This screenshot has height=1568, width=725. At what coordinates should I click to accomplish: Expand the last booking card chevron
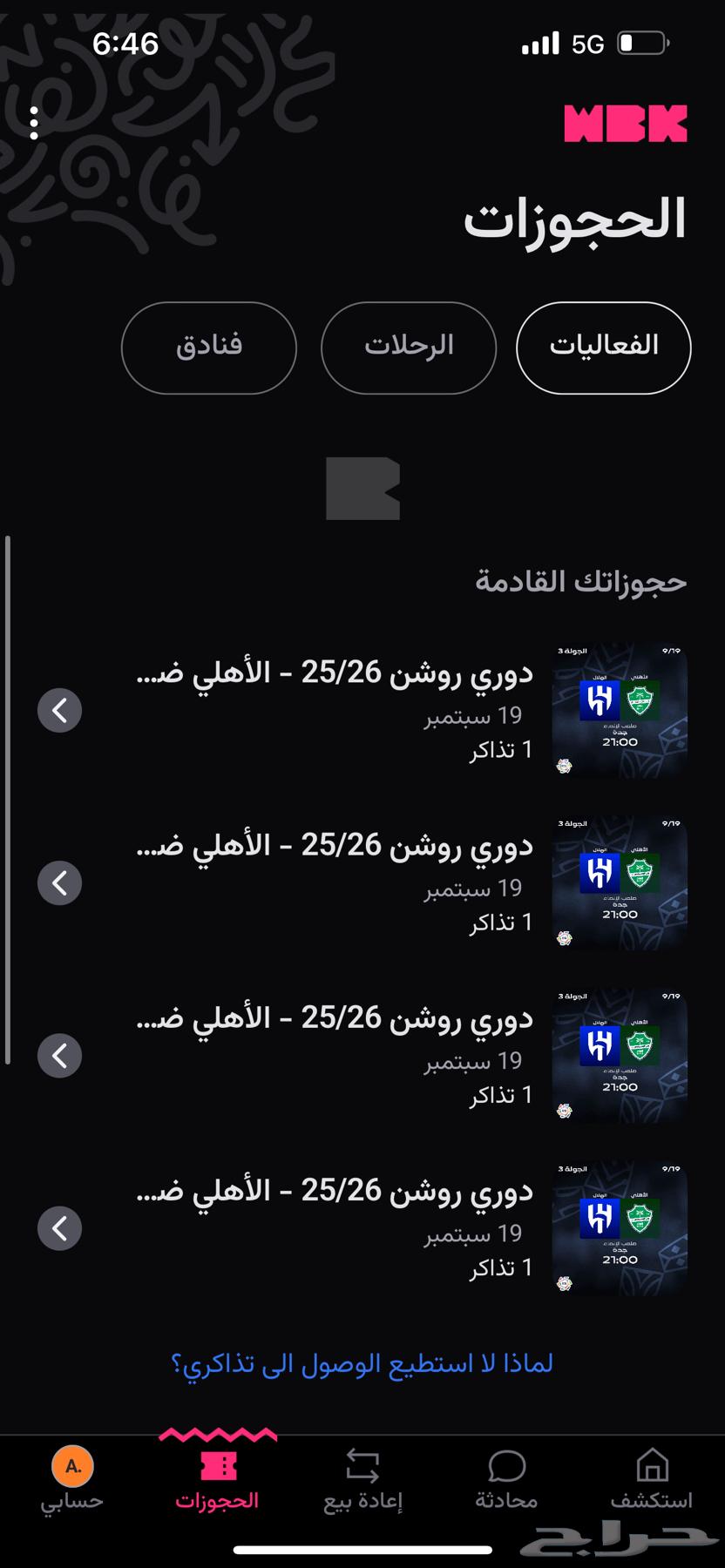click(59, 1228)
